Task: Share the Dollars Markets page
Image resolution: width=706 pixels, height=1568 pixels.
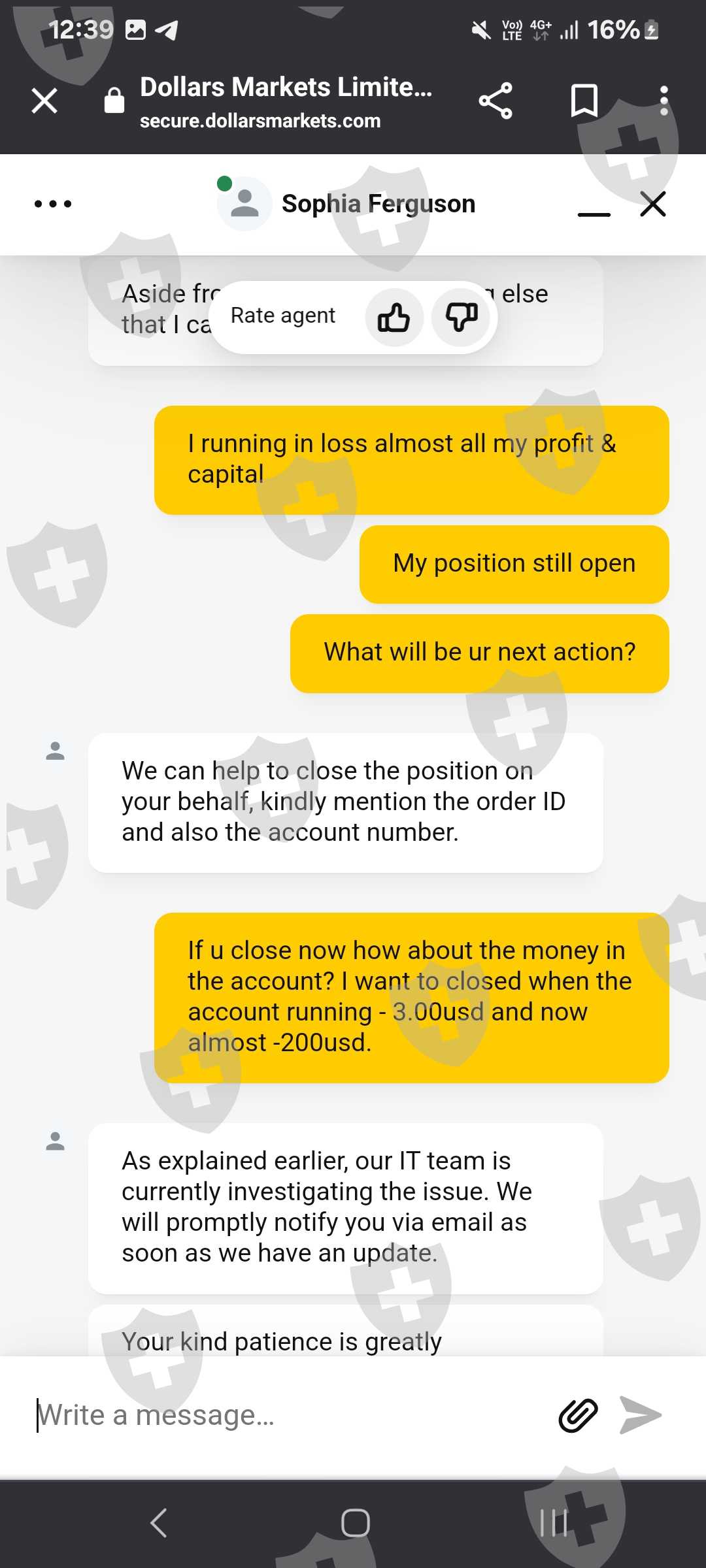Action: (x=496, y=101)
